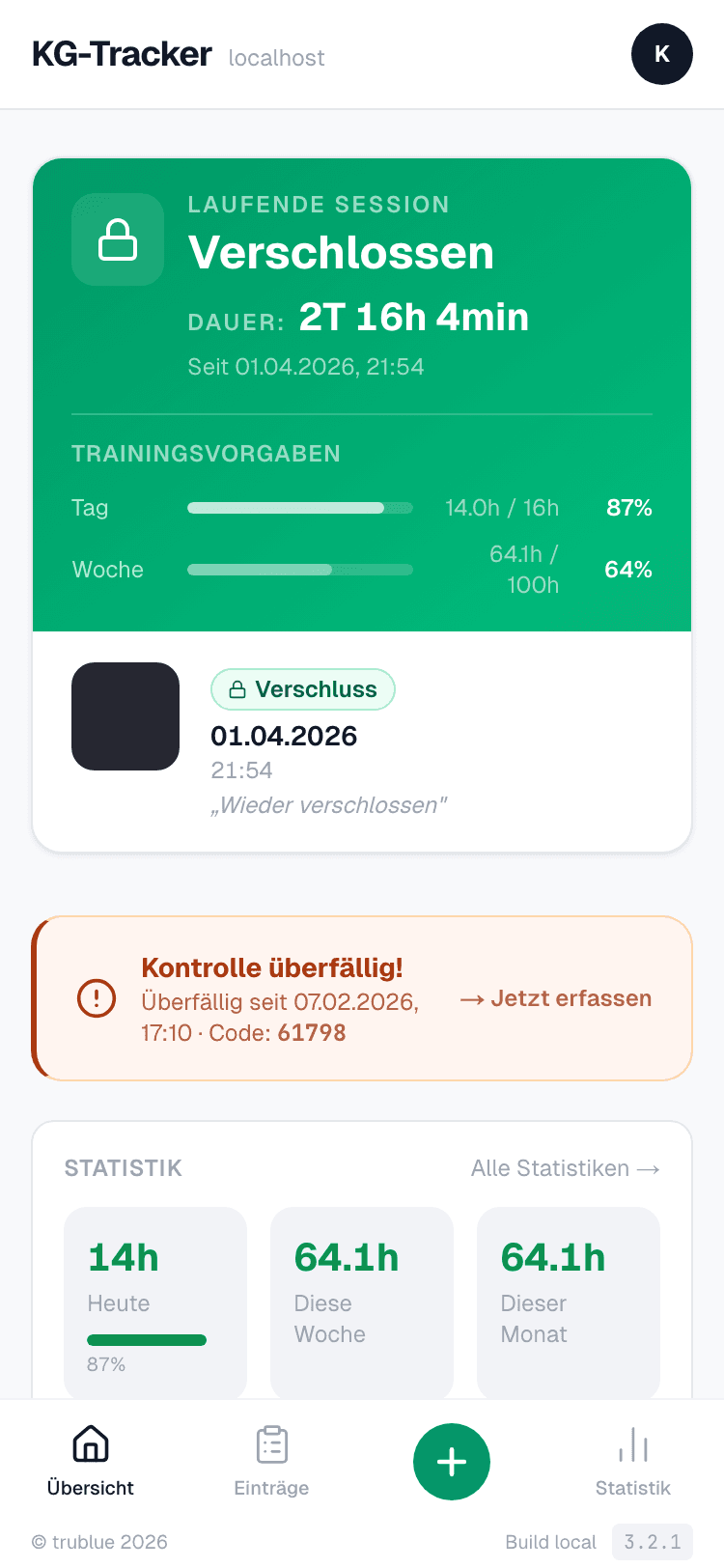
Task: Click the Woche progress bar
Action: (299, 570)
